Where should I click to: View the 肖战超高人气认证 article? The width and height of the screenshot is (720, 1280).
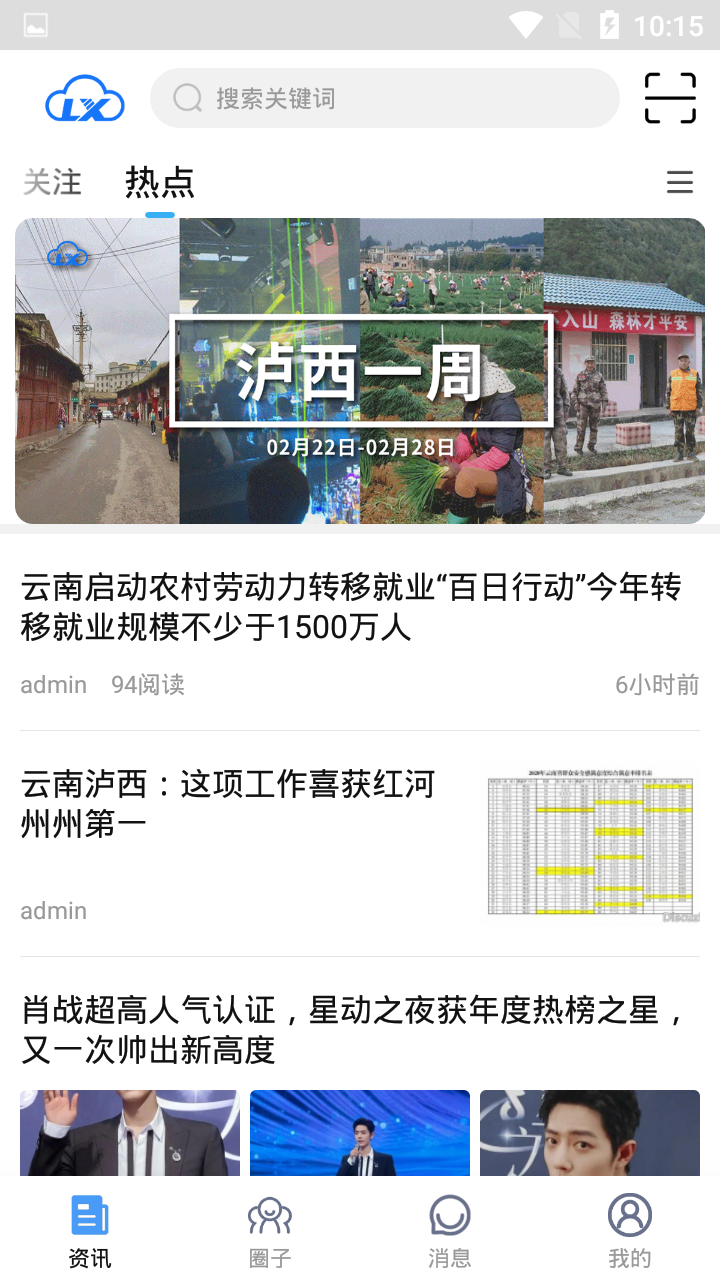[x=355, y=1029]
